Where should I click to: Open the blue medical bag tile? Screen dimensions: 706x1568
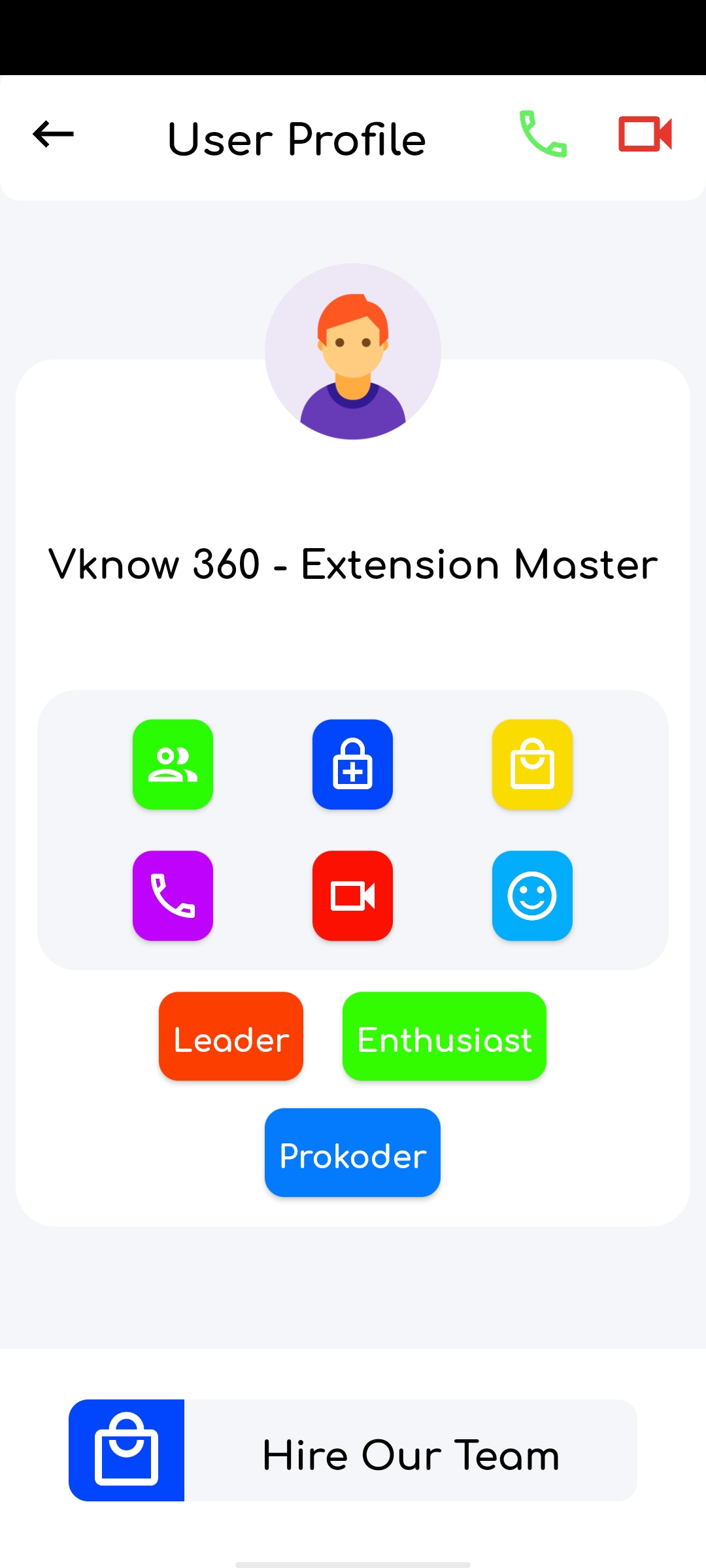353,764
